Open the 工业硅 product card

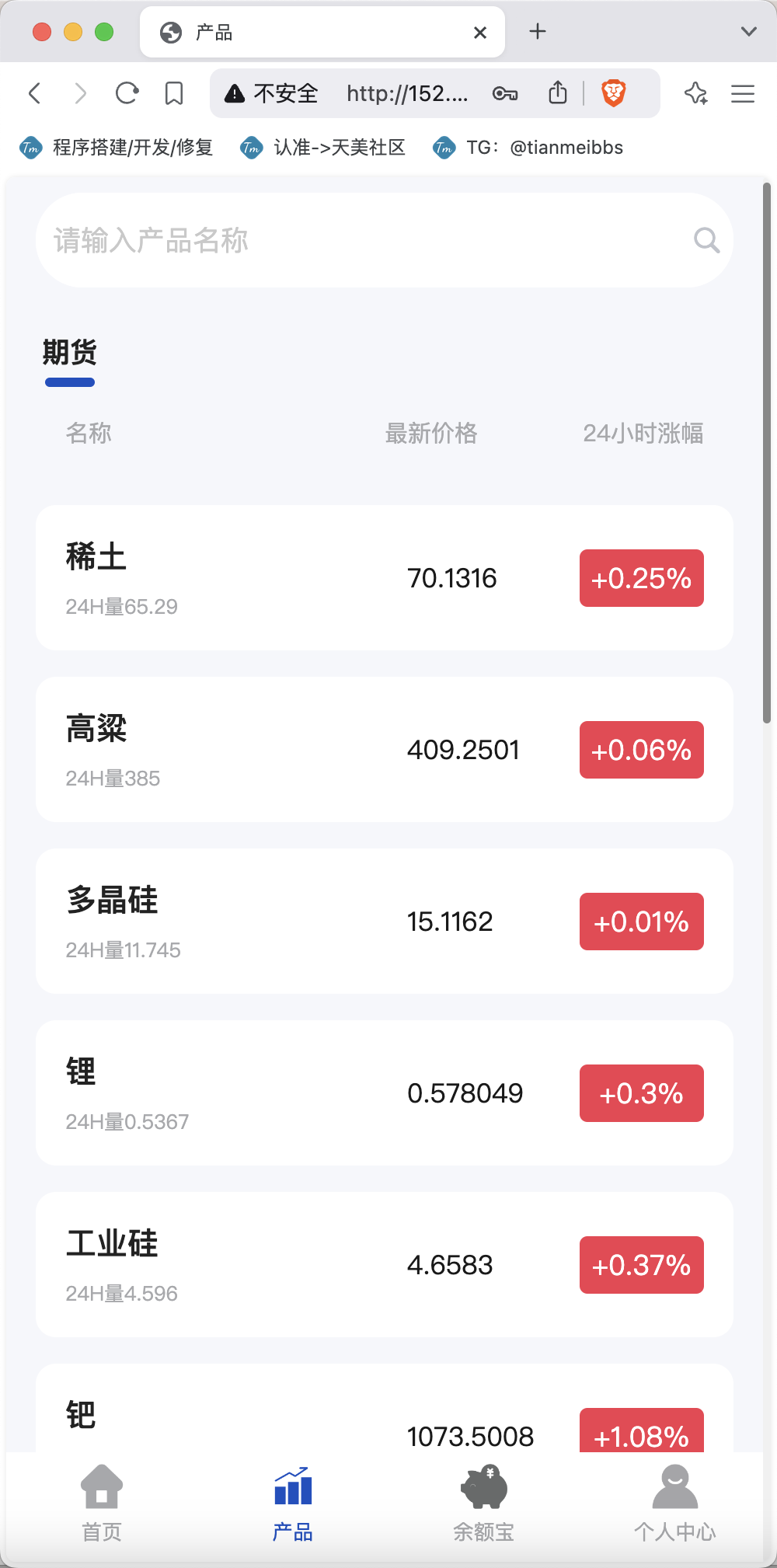384,1264
